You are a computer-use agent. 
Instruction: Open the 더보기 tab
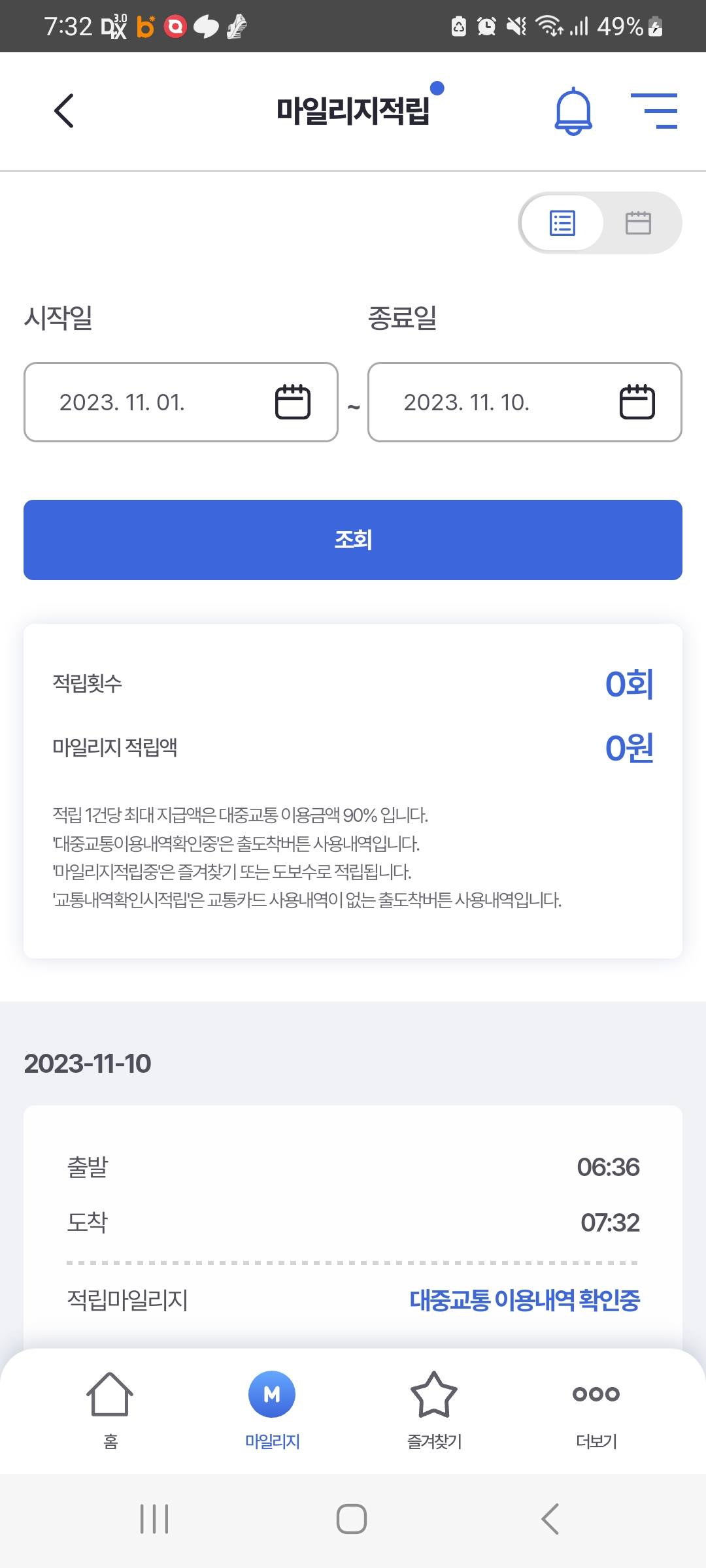click(596, 1408)
